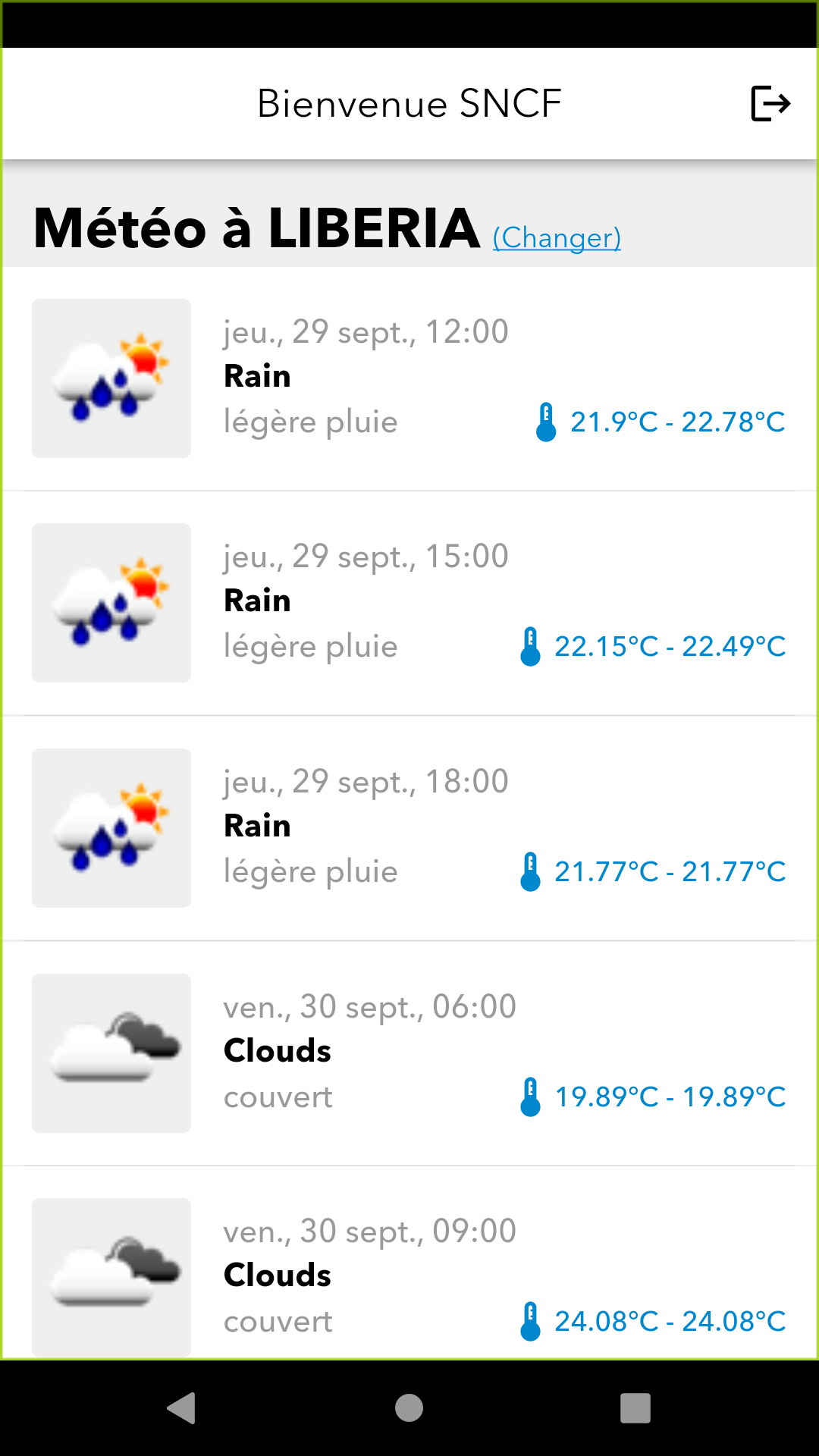Select the rain weather icon for 15:00
The width and height of the screenshot is (819, 1456).
click(x=111, y=602)
